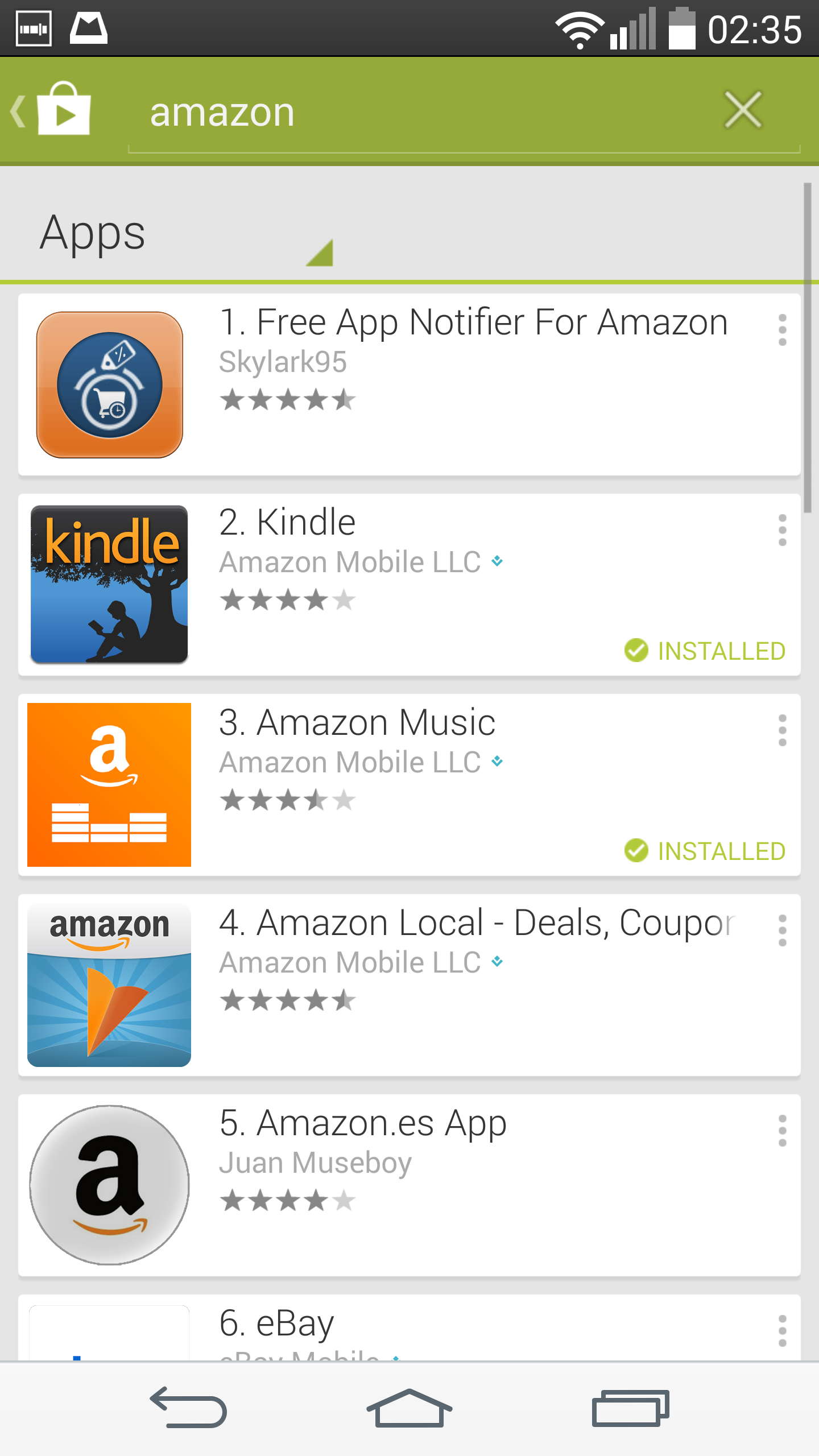The width and height of the screenshot is (819, 1456).
Task: Open overflow menu for eBay
Action: 782,1330
